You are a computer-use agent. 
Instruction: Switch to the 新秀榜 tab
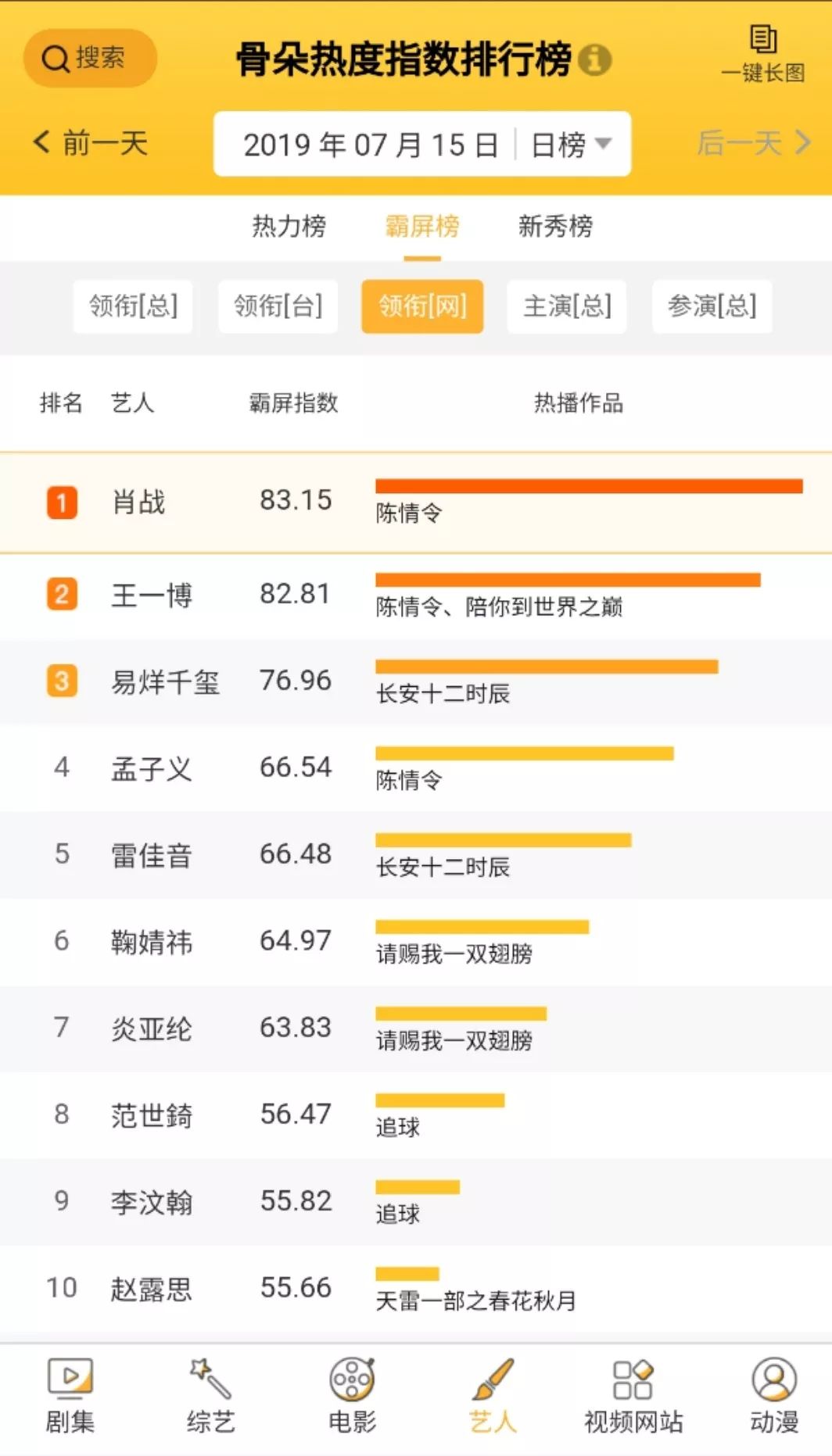555,227
